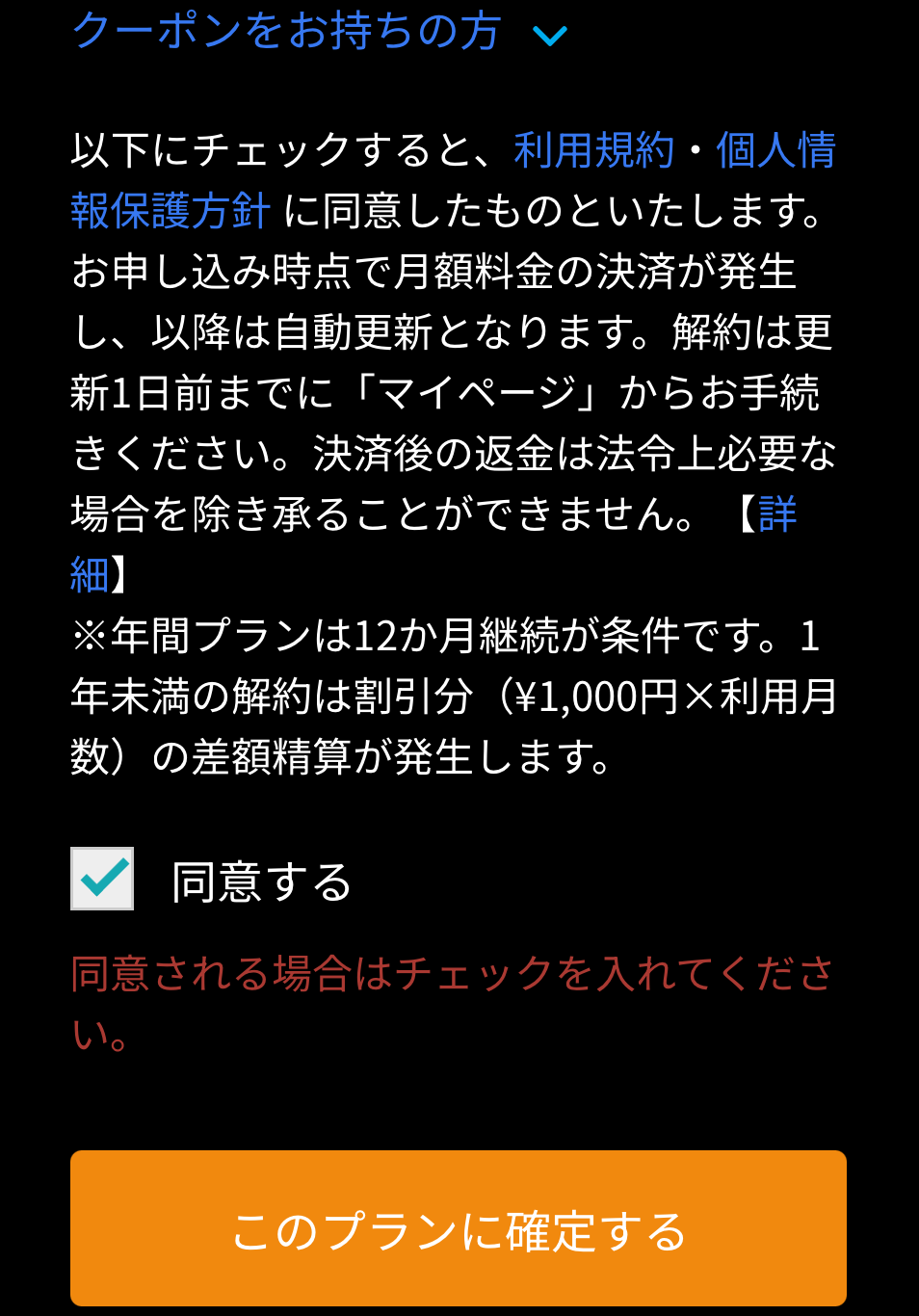This screenshot has height=1316, width=919.
Task: Open the 個人情報保護方針 link
Action: click(x=170, y=211)
